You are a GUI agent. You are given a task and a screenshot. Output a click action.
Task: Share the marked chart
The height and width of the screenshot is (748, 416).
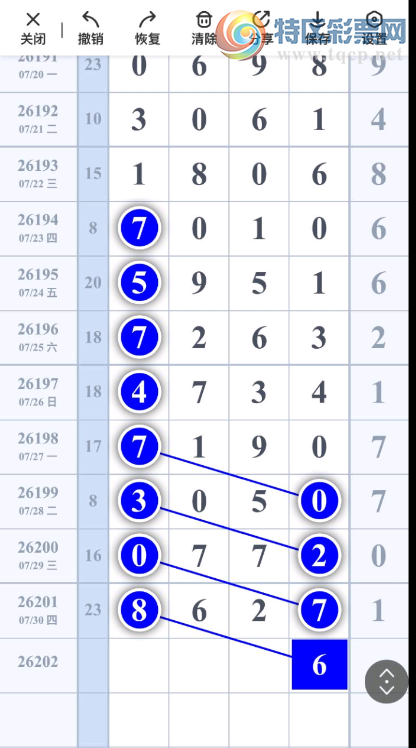tap(261, 28)
